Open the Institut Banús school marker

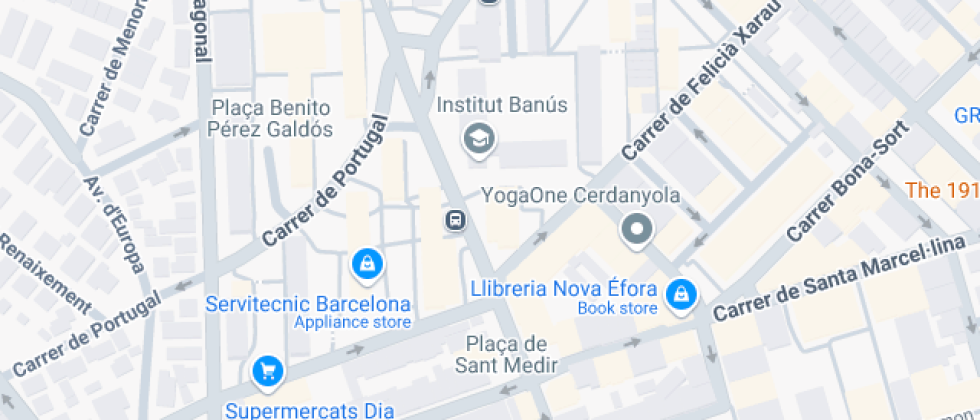[479, 140]
